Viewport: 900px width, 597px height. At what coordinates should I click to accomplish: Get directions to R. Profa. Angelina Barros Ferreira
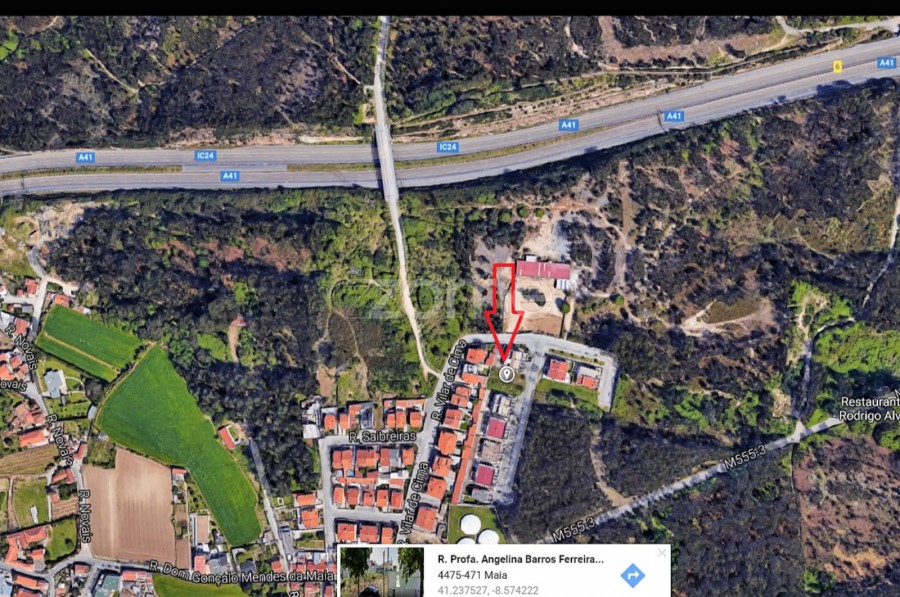(632, 575)
